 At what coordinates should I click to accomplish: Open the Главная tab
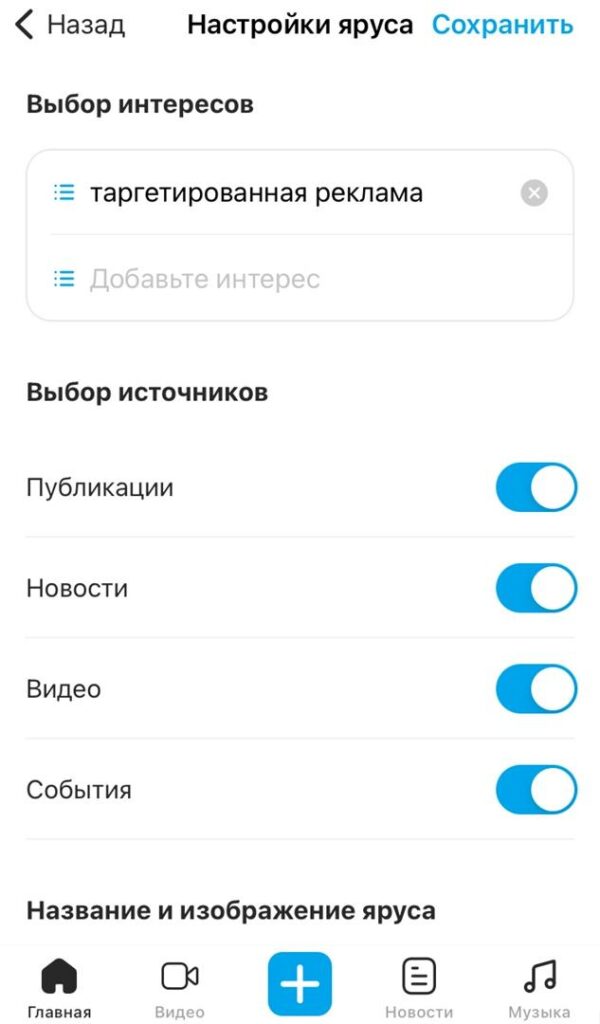click(60, 987)
